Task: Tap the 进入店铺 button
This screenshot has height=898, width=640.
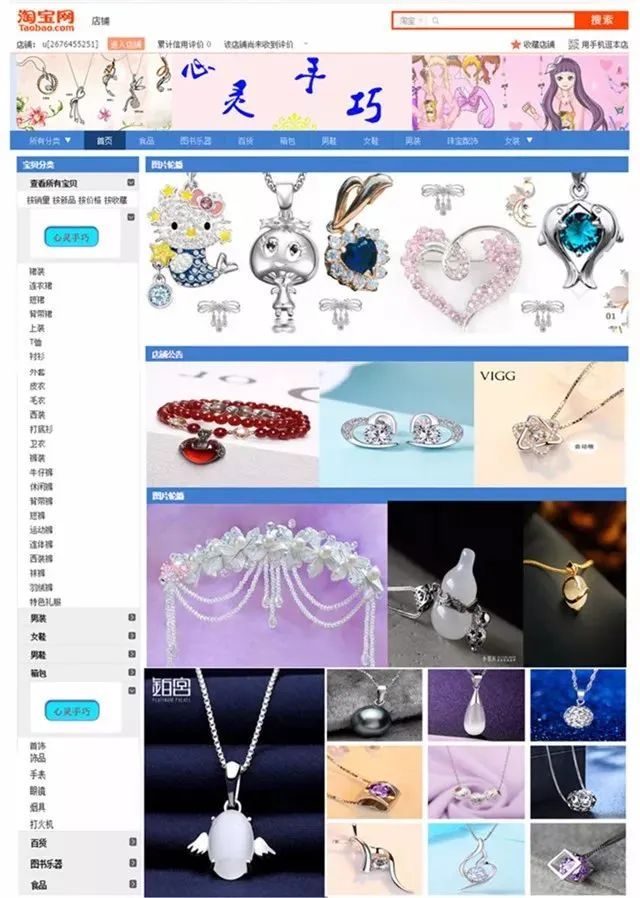Action: 126,45
